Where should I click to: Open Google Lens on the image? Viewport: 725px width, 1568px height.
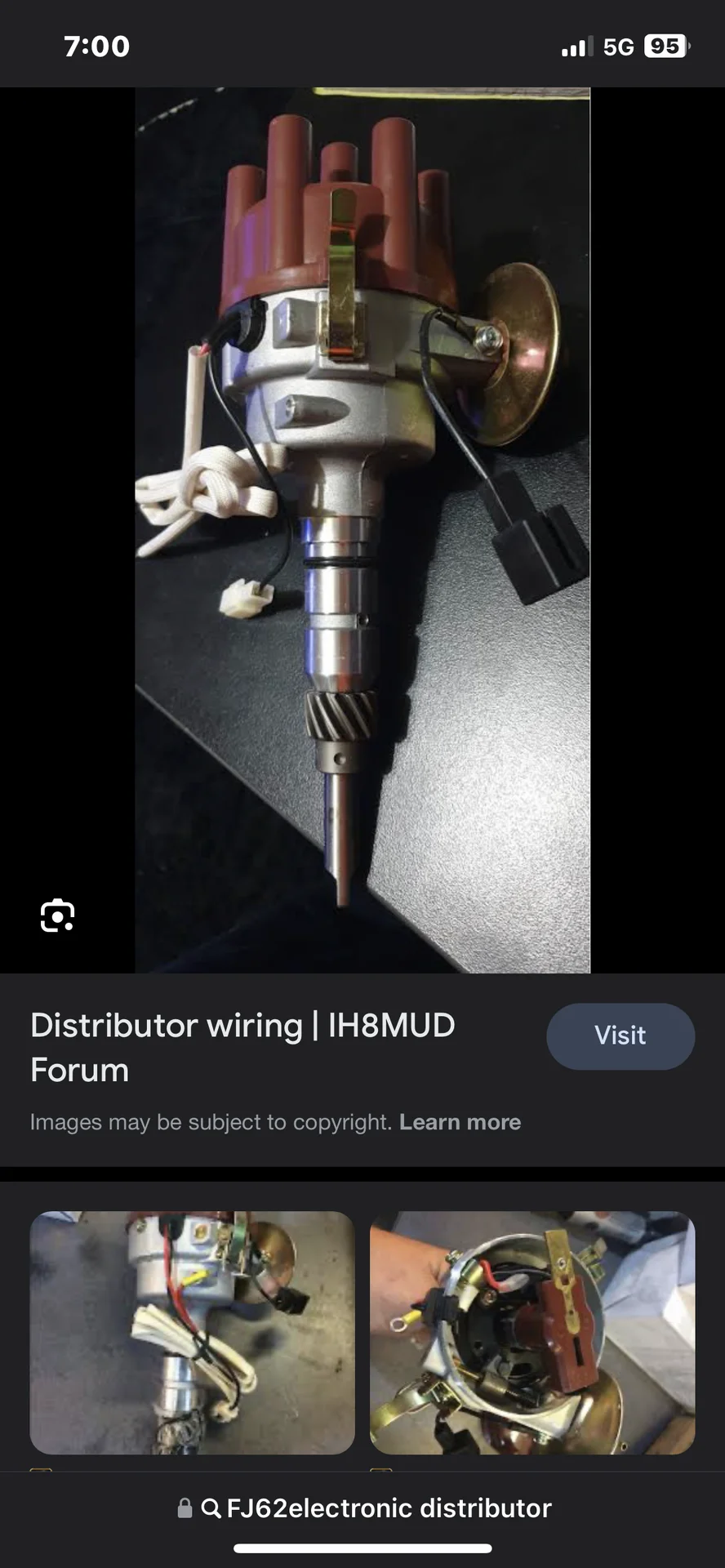57,915
